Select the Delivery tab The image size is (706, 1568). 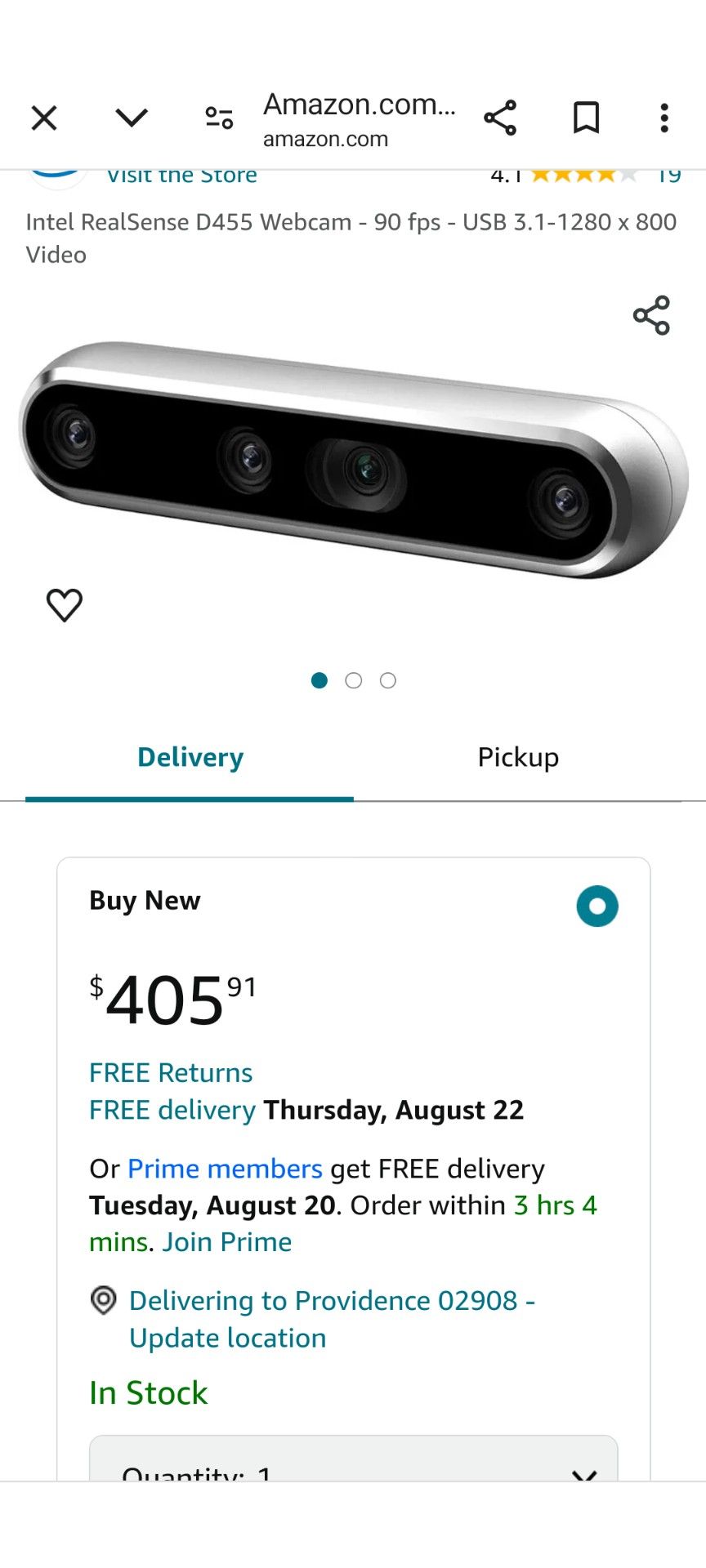pos(190,757)
